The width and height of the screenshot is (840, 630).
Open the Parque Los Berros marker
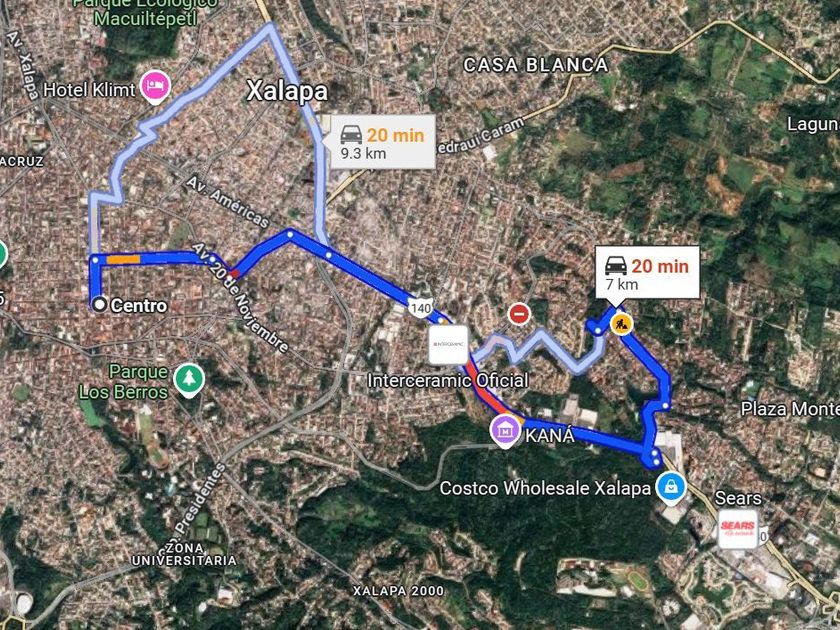click(x=189, y=380)
